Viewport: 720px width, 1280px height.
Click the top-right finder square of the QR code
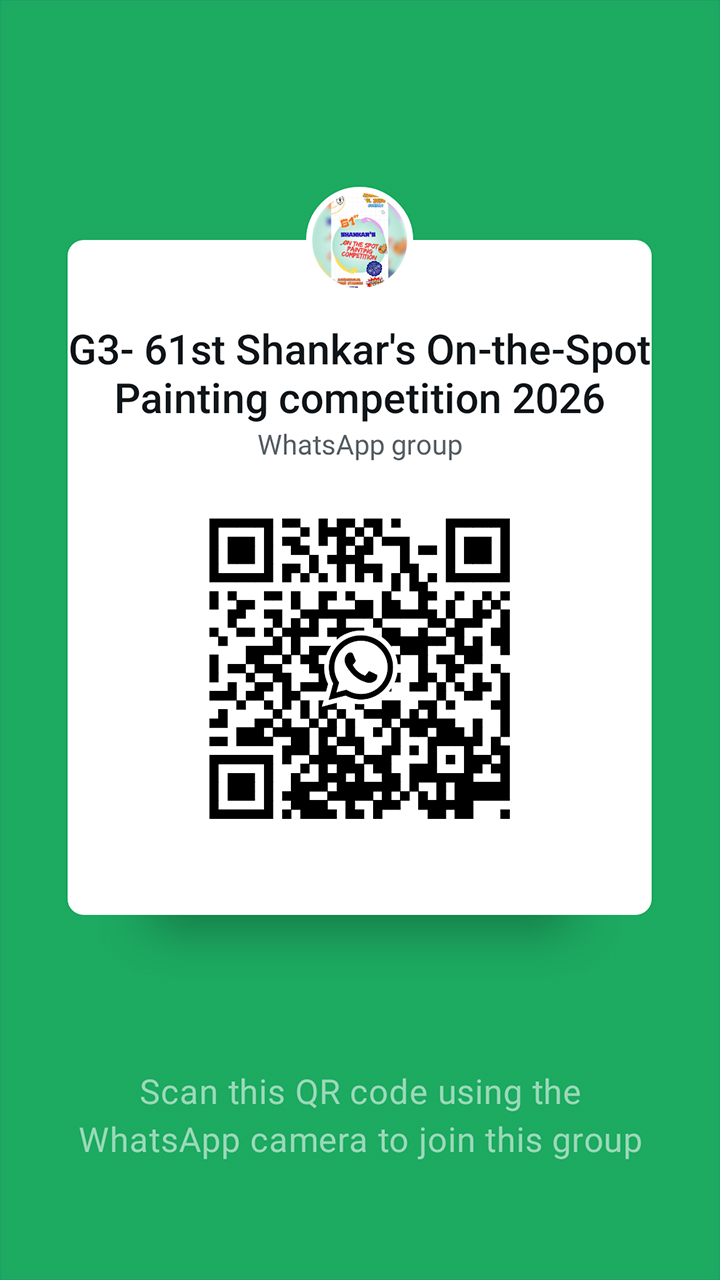coord(476,552)
